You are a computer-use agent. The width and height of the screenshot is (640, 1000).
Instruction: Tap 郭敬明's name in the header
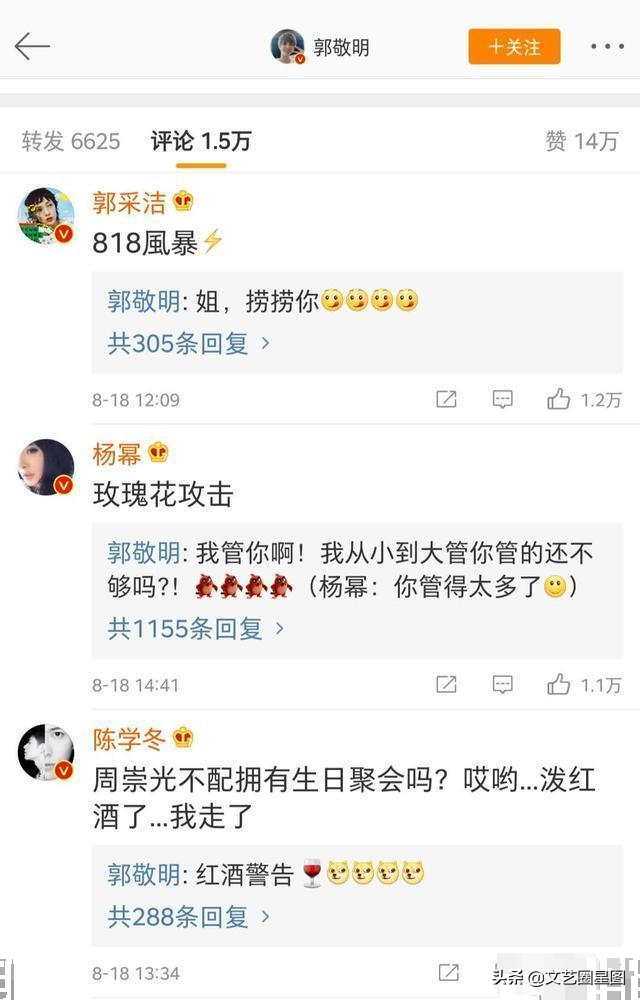click(x=341, y=47)
